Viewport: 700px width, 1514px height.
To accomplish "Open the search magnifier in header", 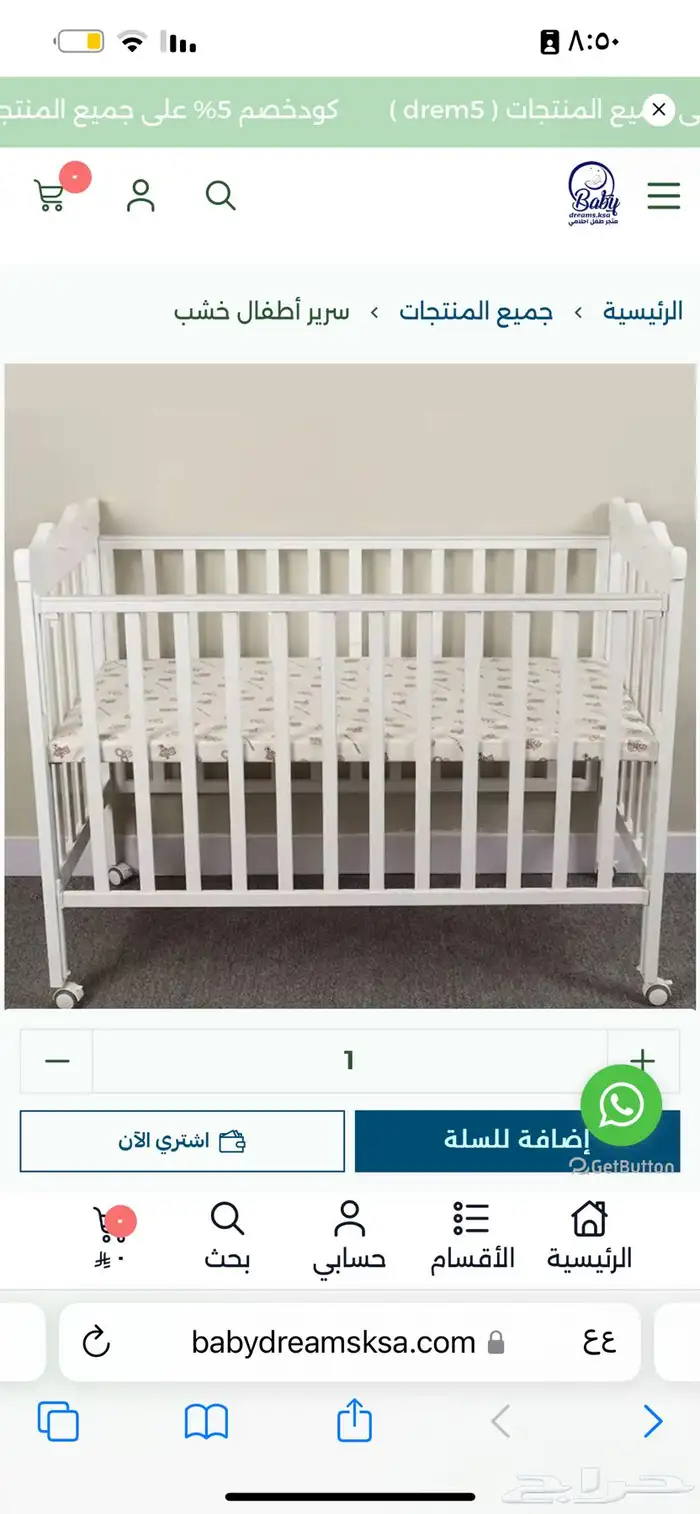I will [x=220, y=195].
